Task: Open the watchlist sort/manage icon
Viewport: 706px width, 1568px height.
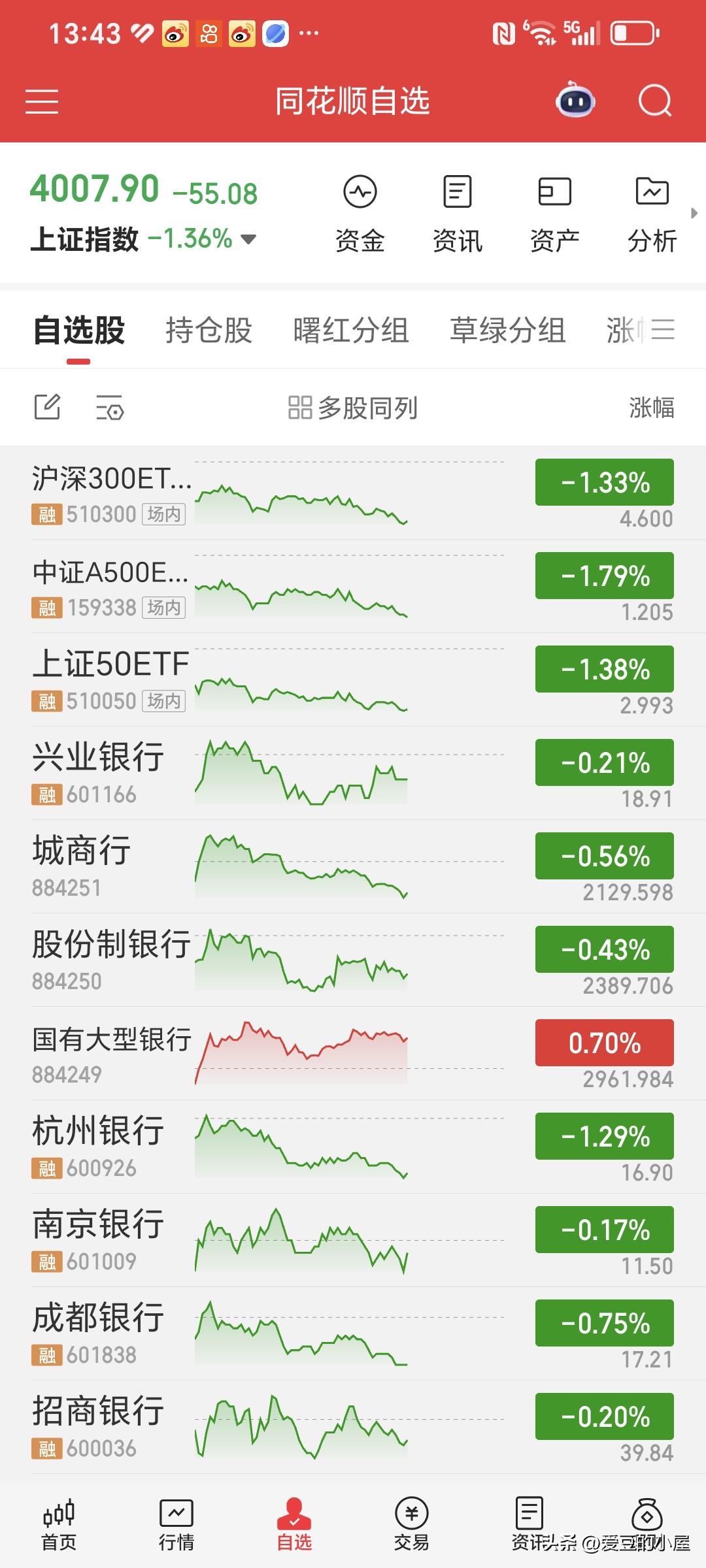Action: [110, 407]
